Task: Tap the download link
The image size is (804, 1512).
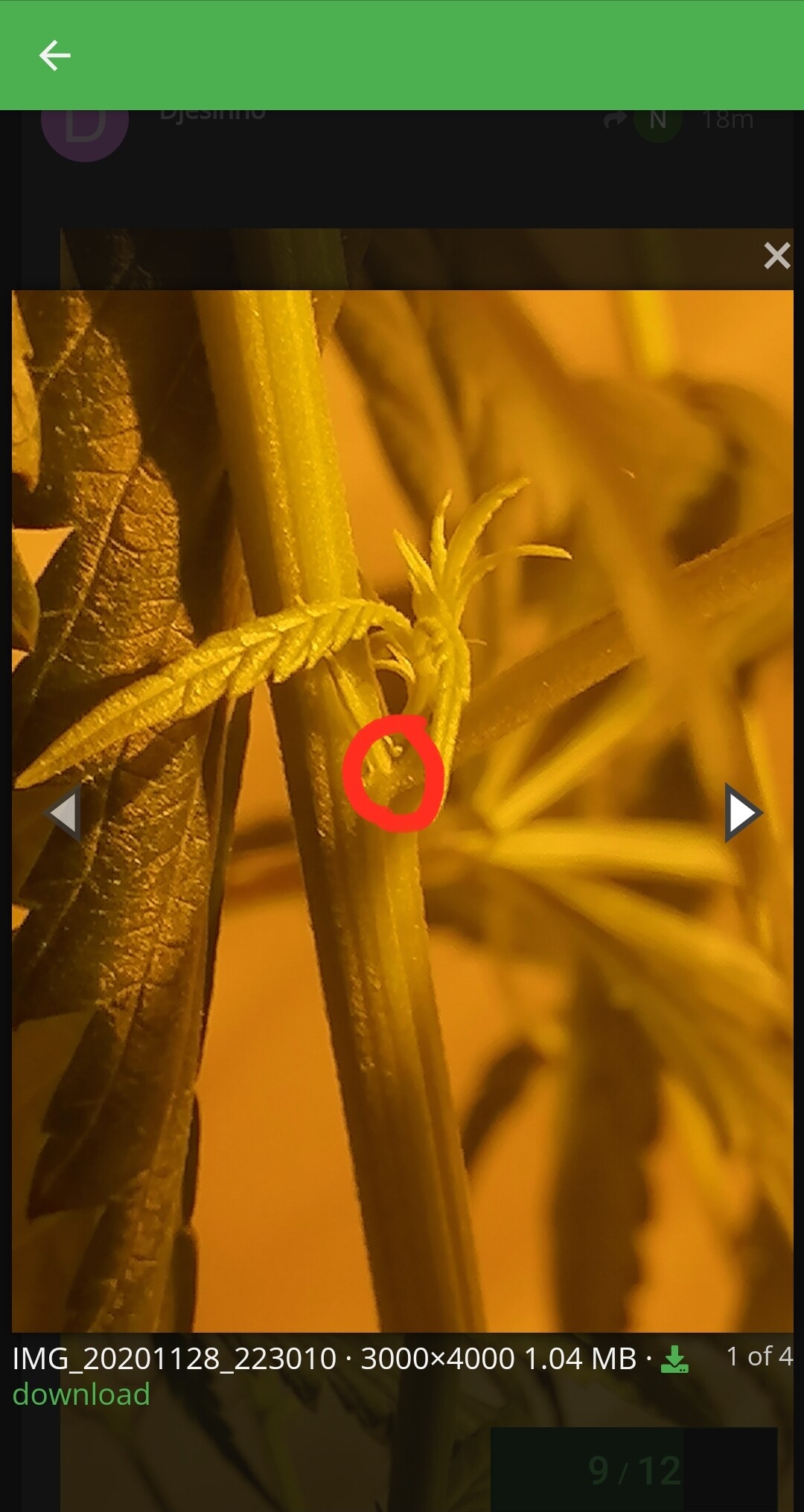Action: point(81,1394)
